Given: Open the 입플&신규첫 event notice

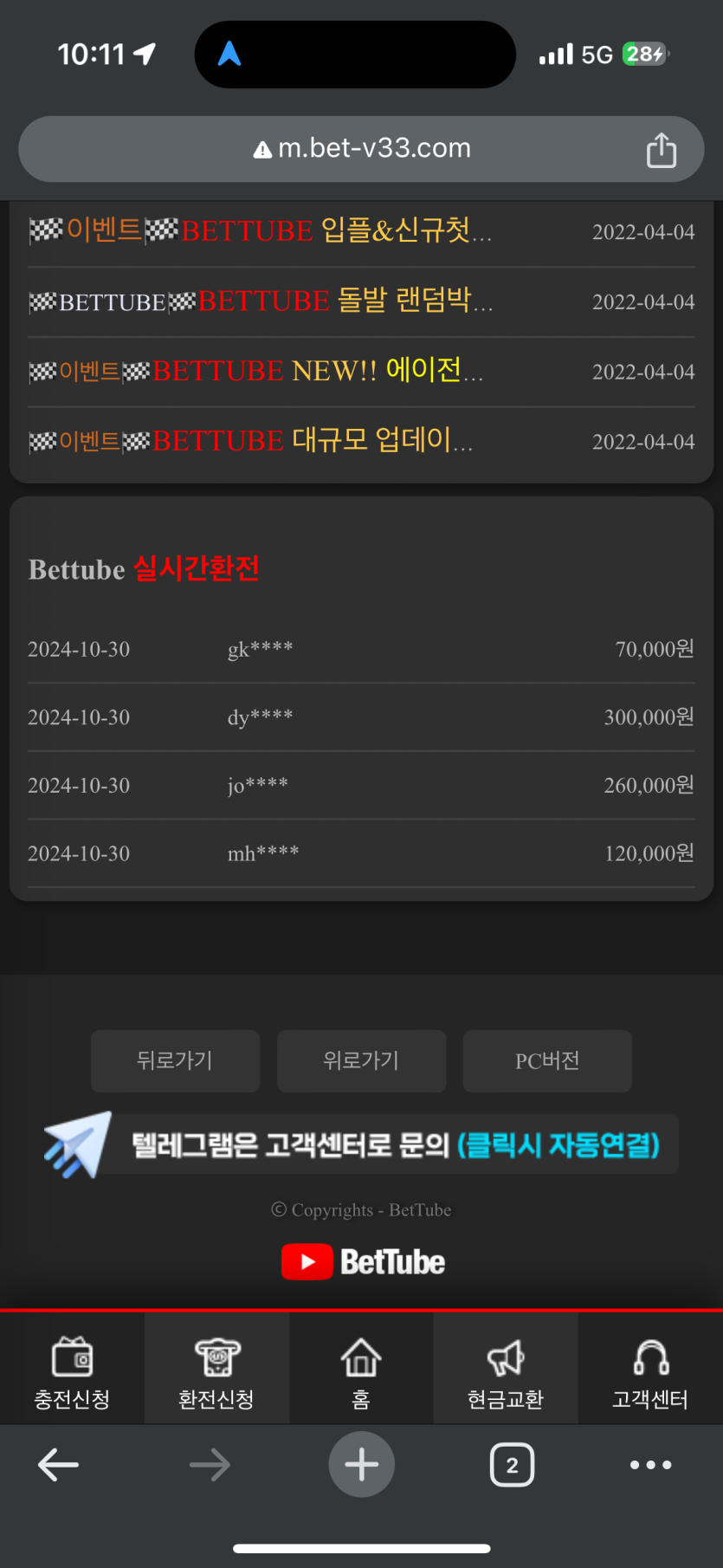Looking at the screenshot, I should [x=260, y=231].
